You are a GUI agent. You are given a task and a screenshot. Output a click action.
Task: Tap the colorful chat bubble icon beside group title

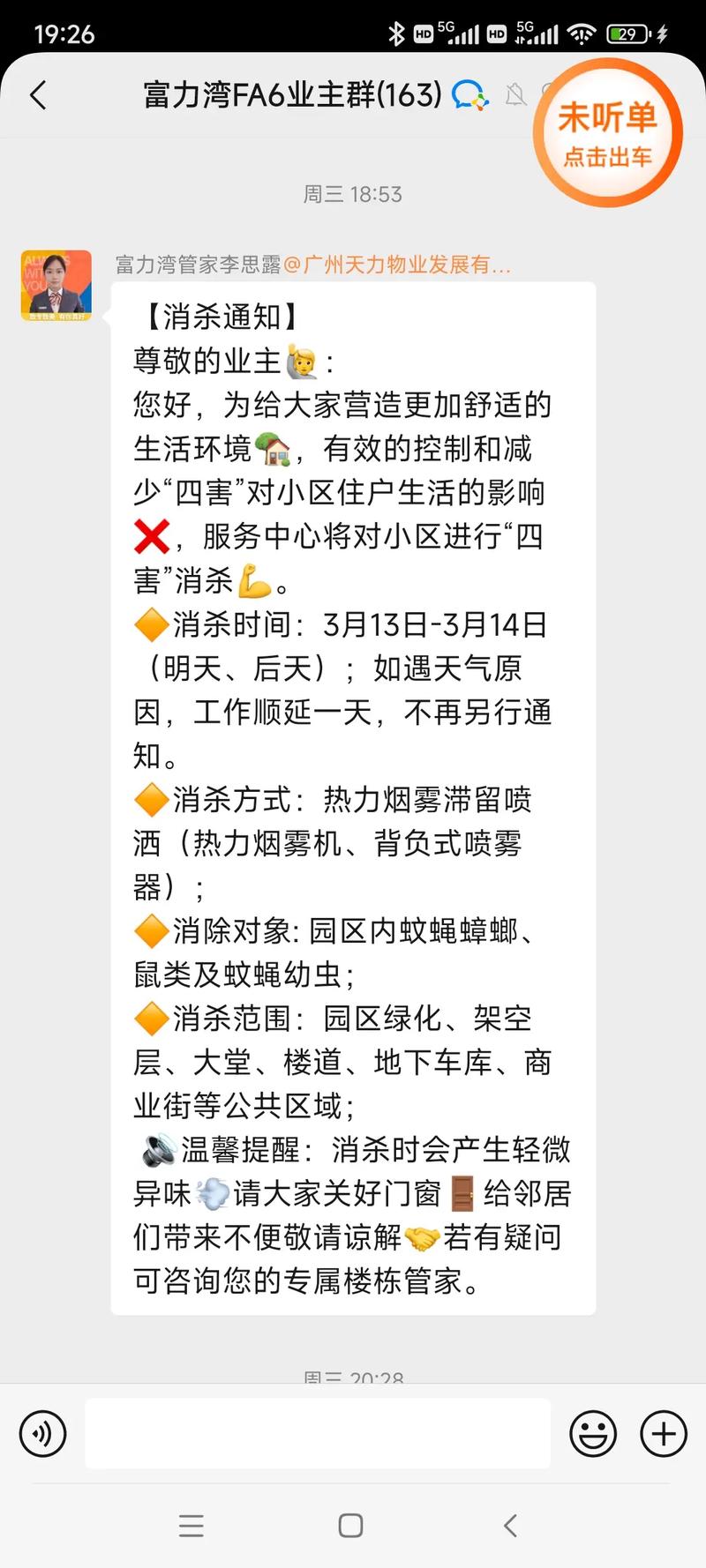(x=470, y=96)
